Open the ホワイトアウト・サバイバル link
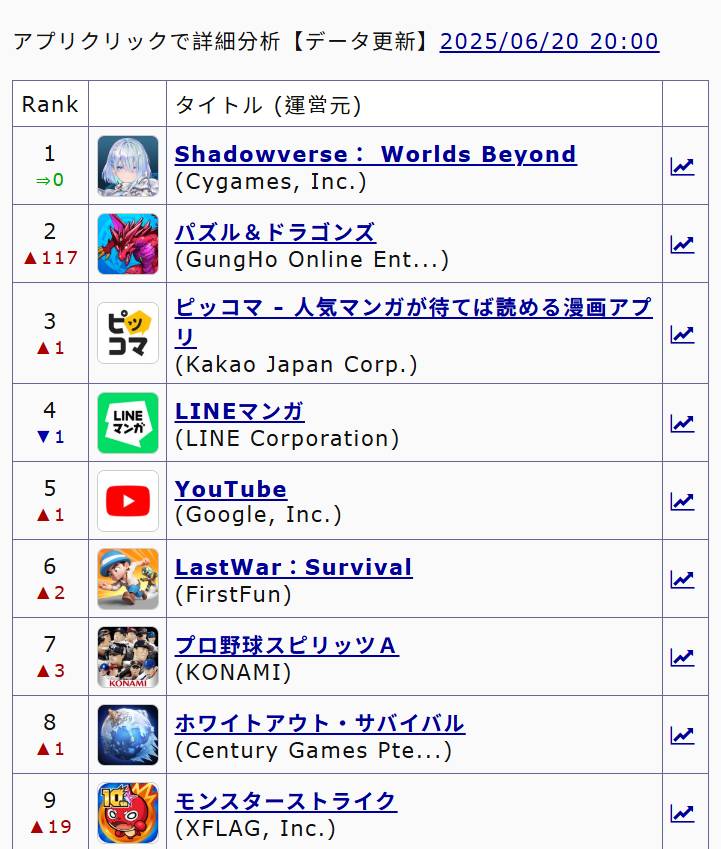This screenshot has height=849, width=721. click(319, 723)
